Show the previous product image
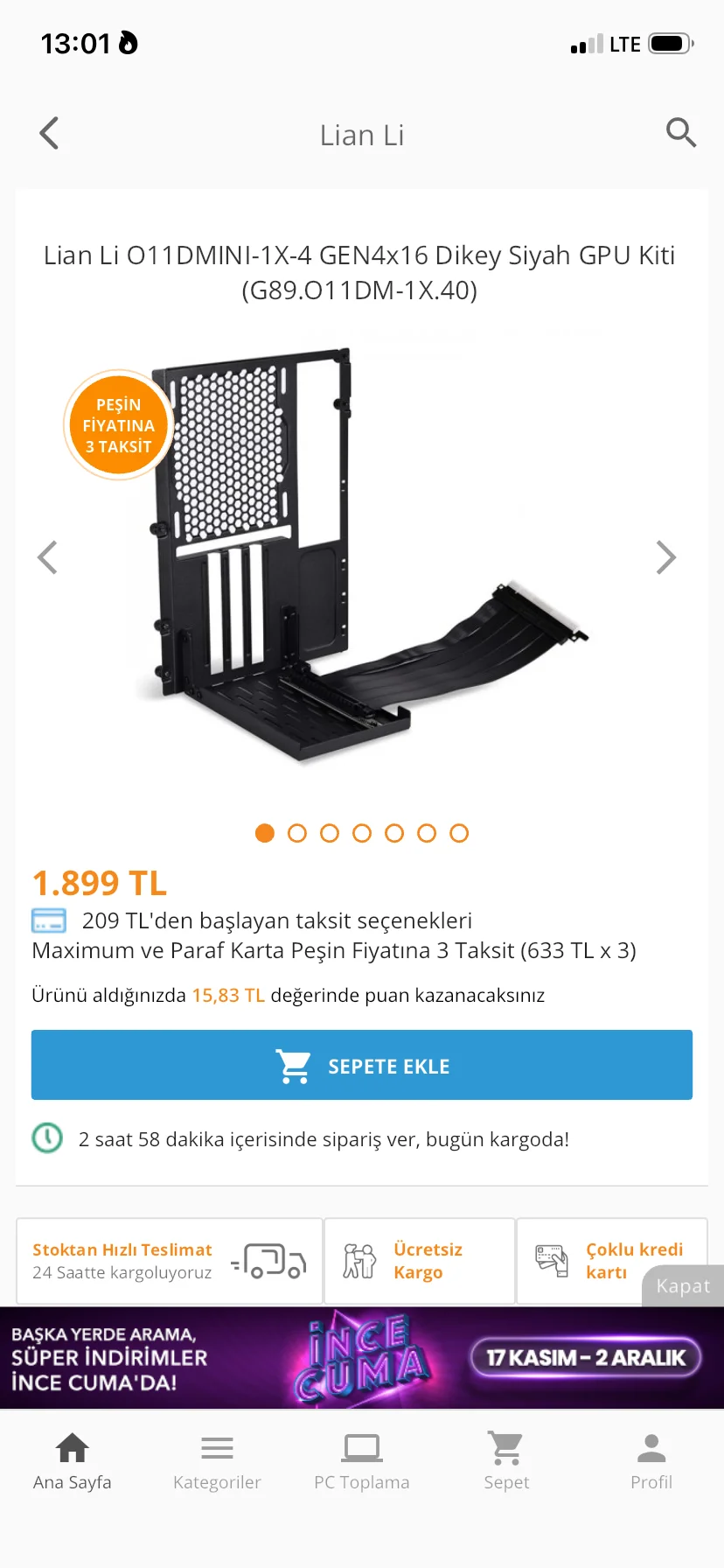 pyautogui.click(x=48, y=557)
